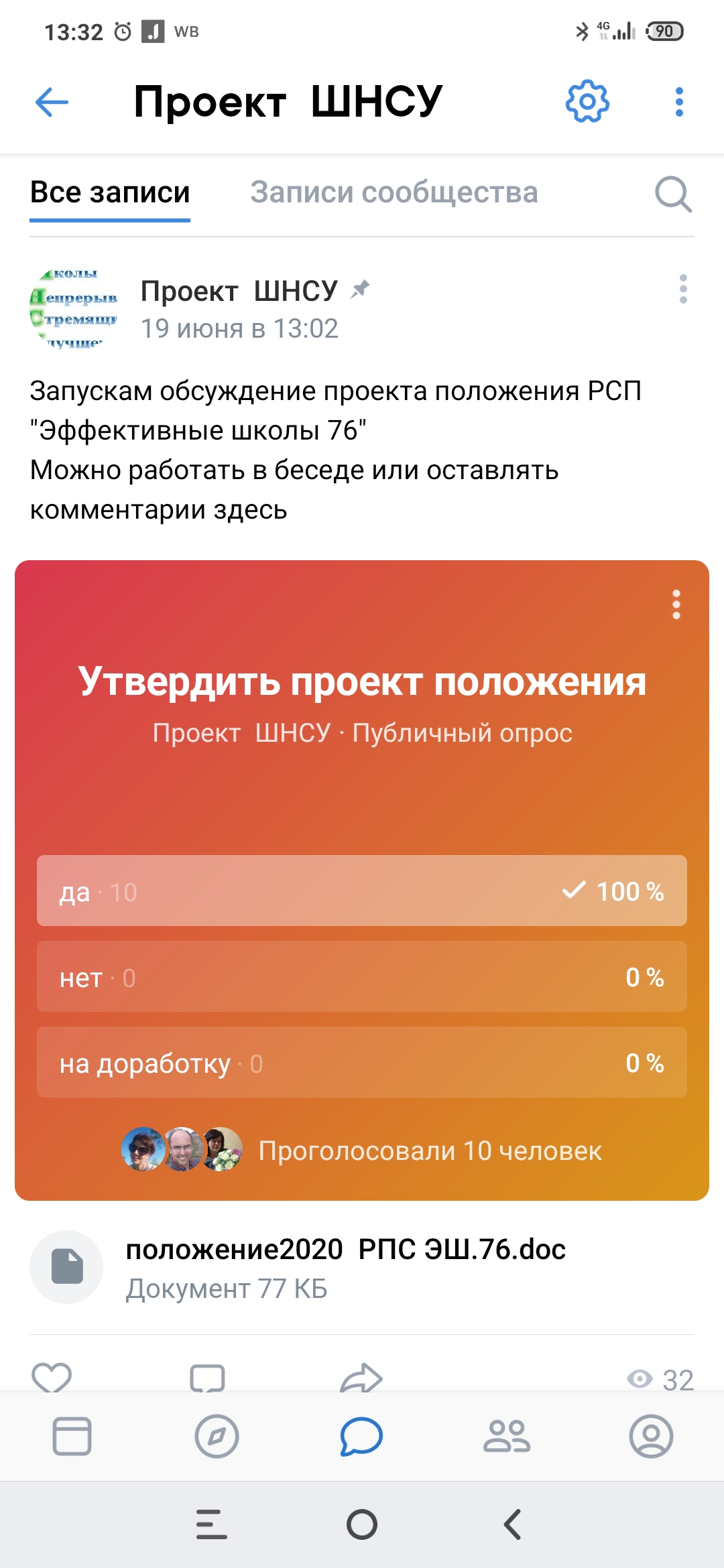Switch to the Записи сообщества tab
The width and height of the screenshot is (724, 1568).
point(394,193)
